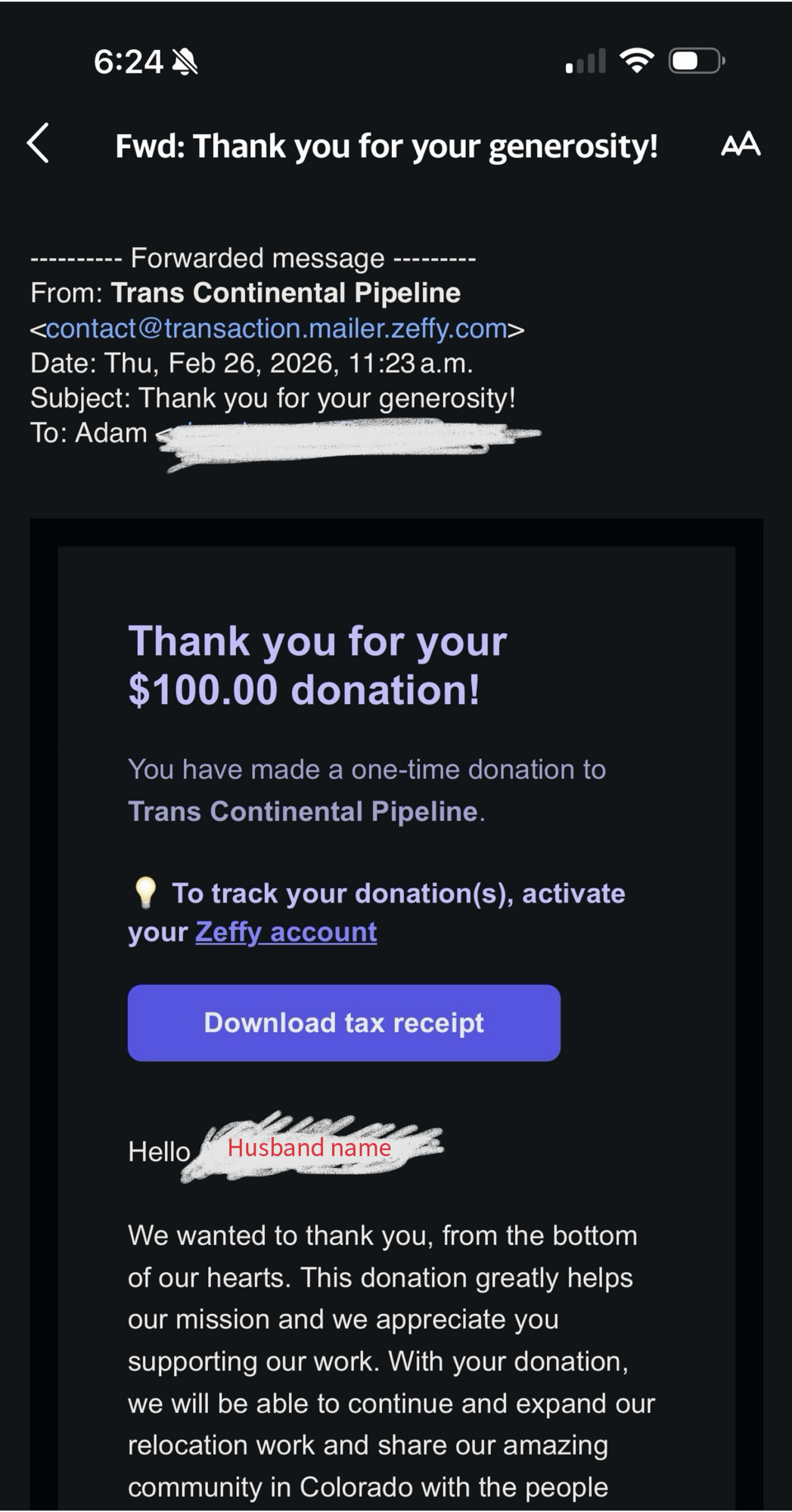Download the tax receipt
792x1512 pixels.
[343, 1023]
